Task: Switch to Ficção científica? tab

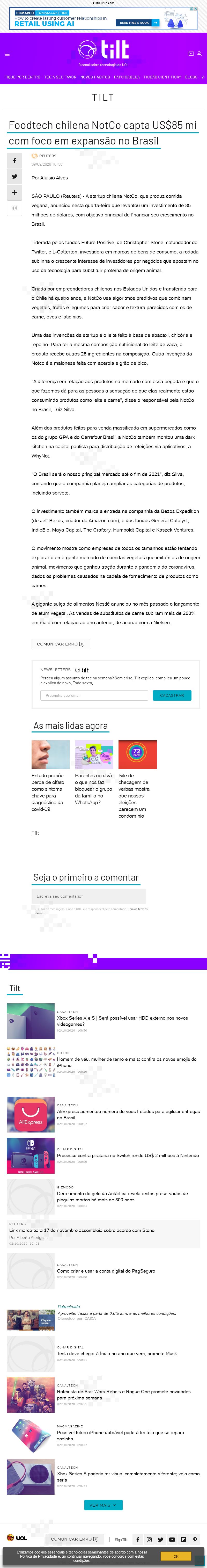Action: 162,77
